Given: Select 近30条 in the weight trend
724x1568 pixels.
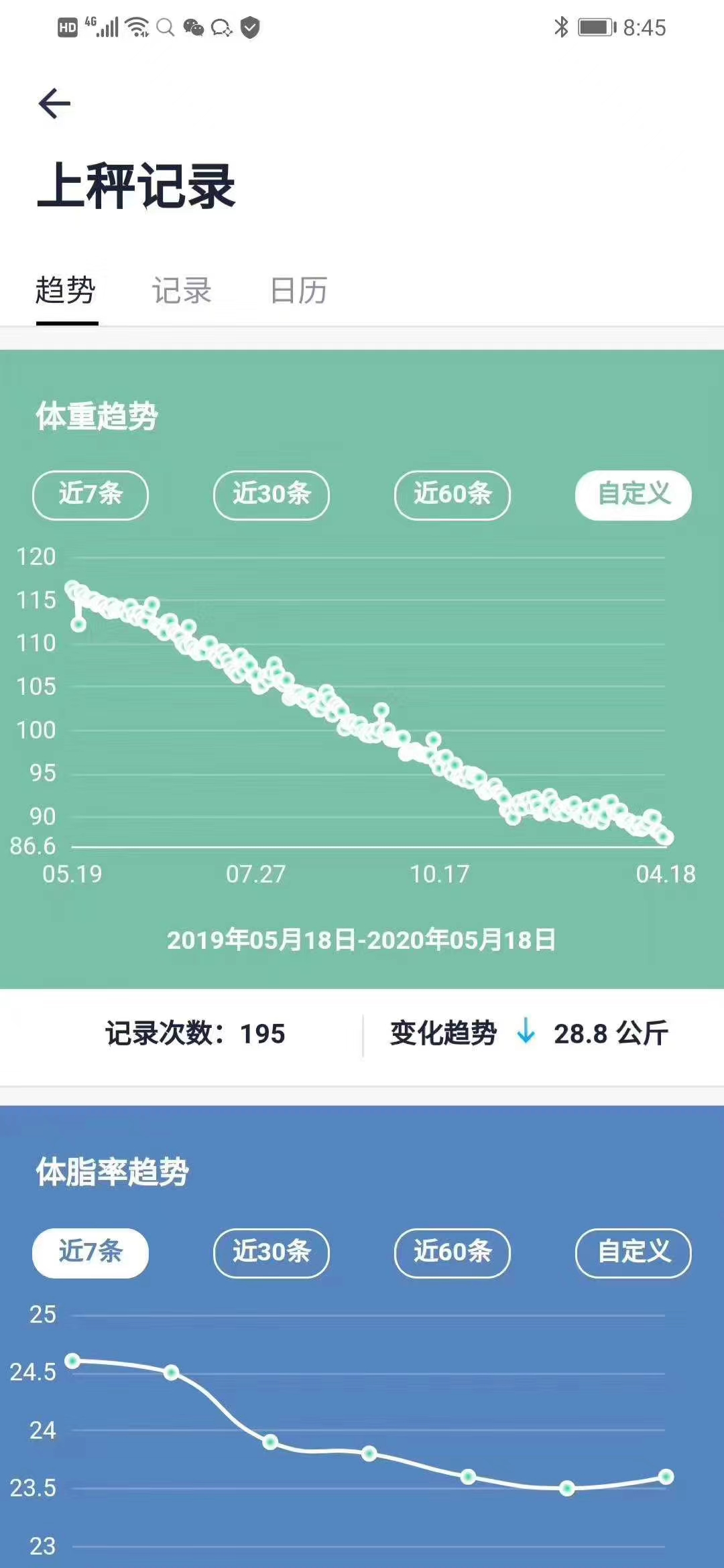Looking at the screenshot, I should [271, 495].
